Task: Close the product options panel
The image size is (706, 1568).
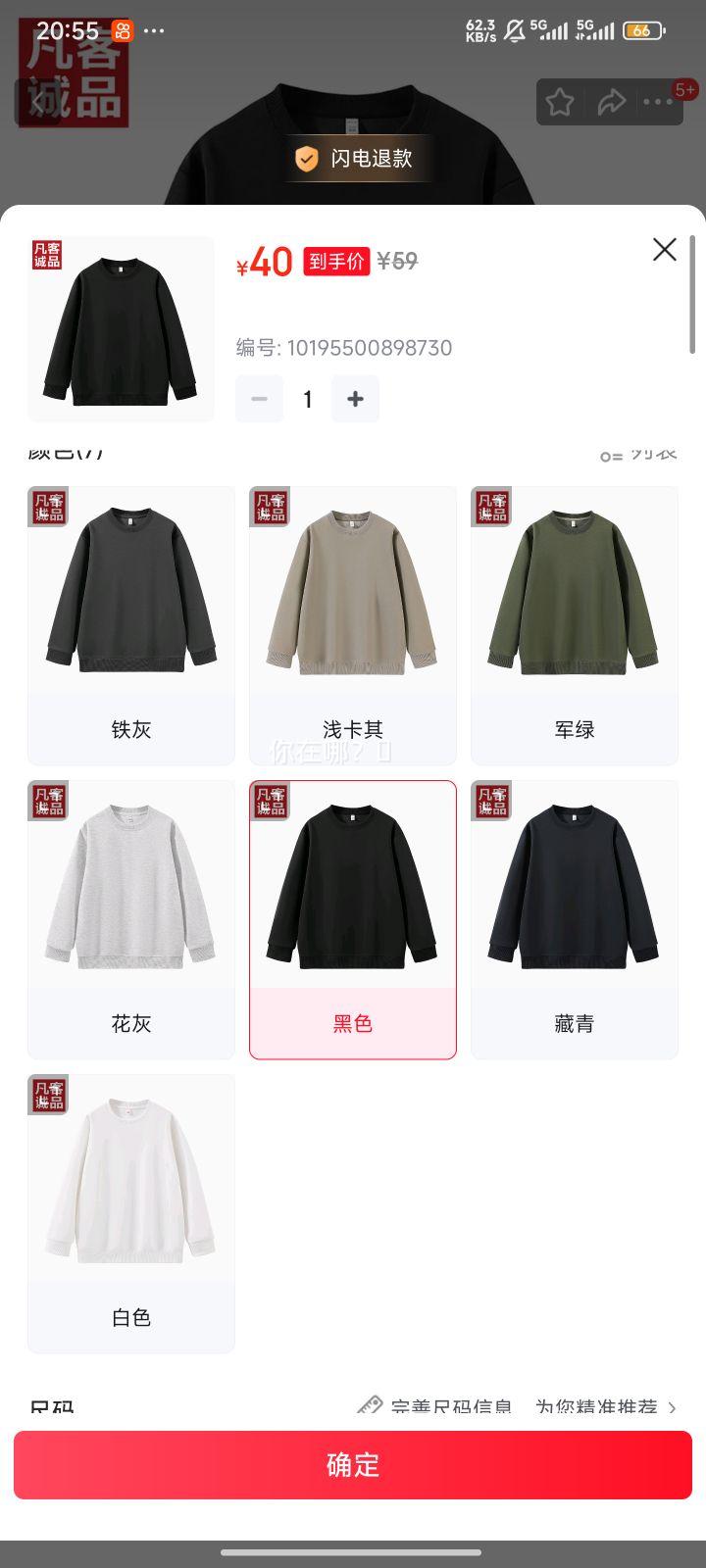Action: [664, 250]
